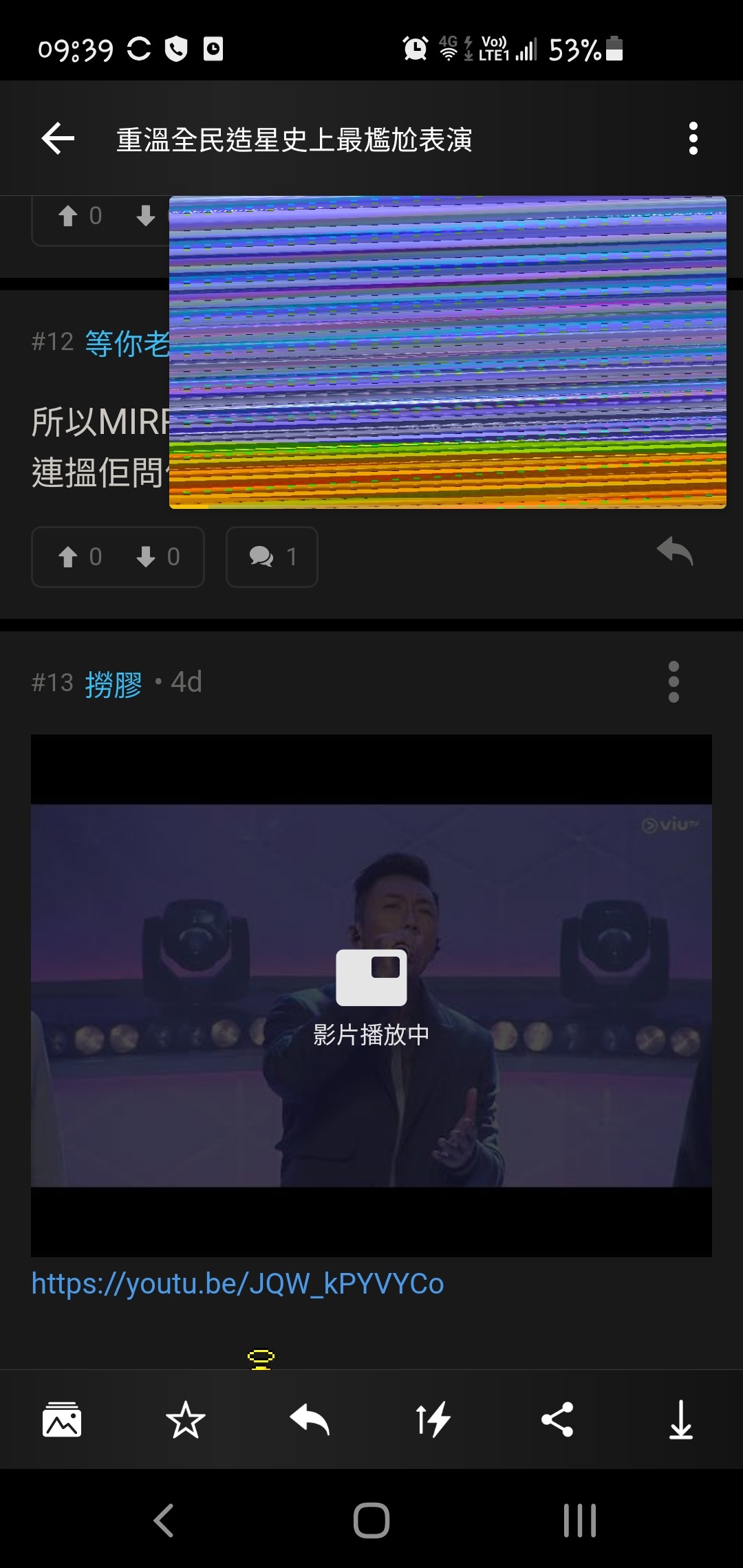Downvote post #12
The image size is (743, 1568).
point(147,557)
